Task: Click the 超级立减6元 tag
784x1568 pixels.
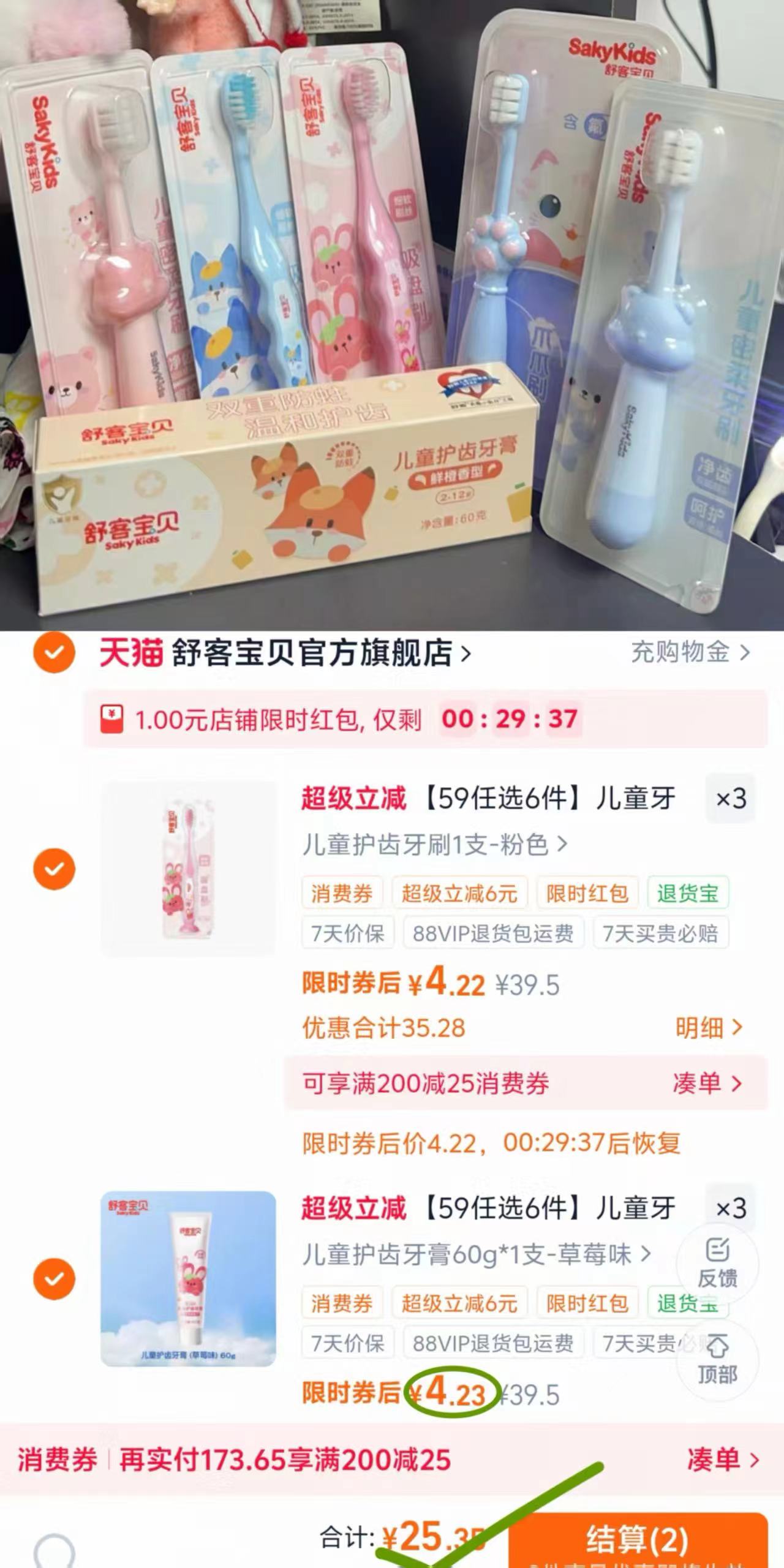Action: pyautogui.click(x=458, y=892)
